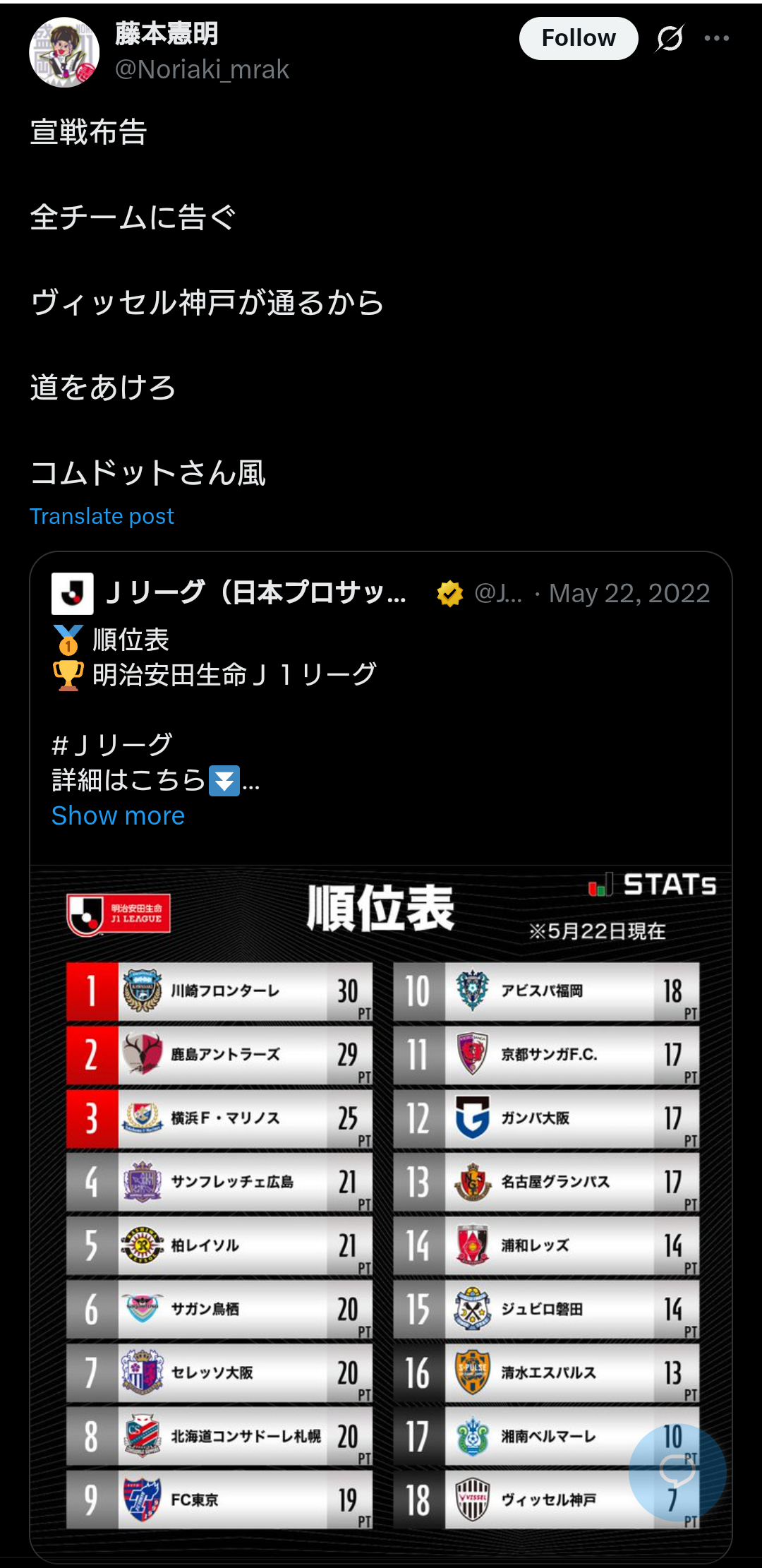Follow 藤本憲明's account
The image size is (762, 1568).
pos(578,38)
